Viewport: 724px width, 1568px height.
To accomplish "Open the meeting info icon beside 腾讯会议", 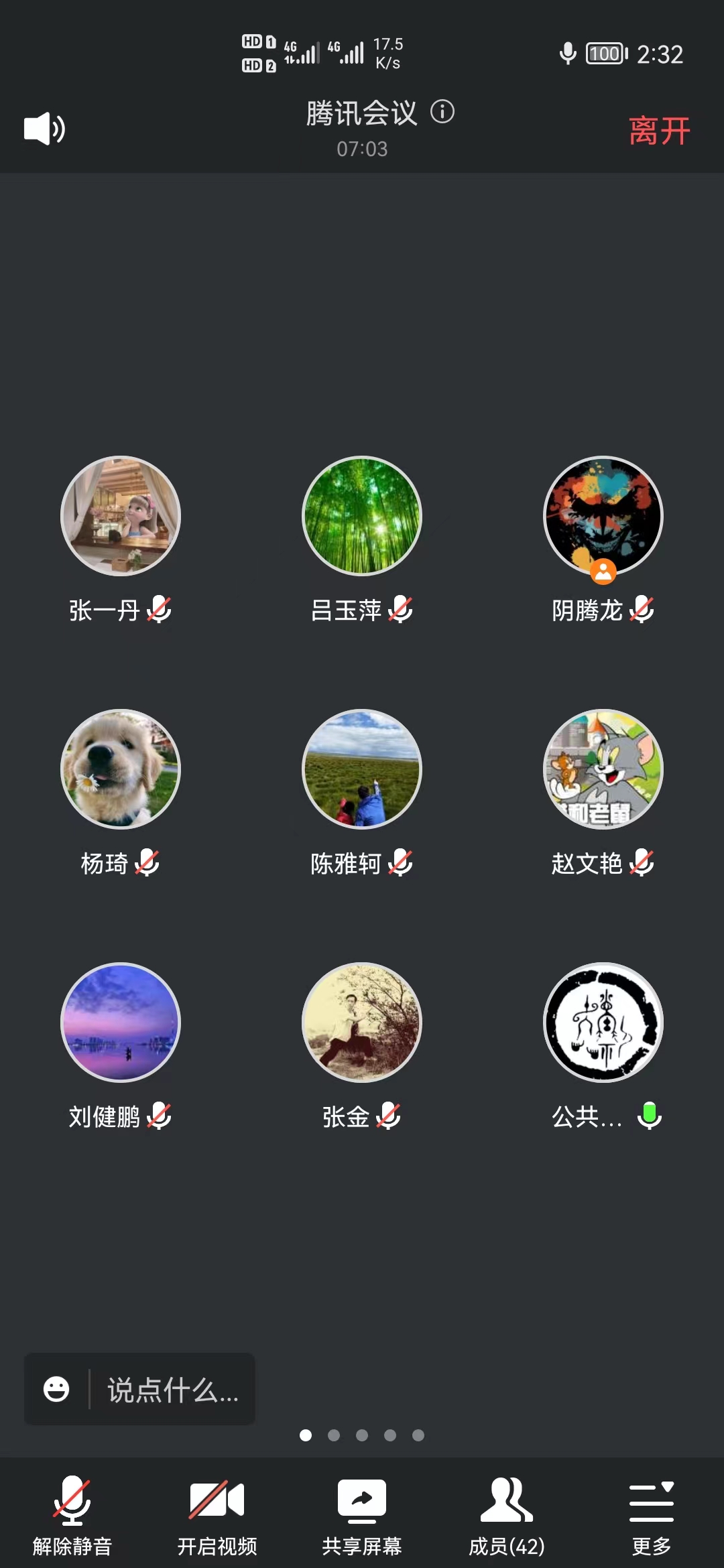I will [x=442, y=111].
